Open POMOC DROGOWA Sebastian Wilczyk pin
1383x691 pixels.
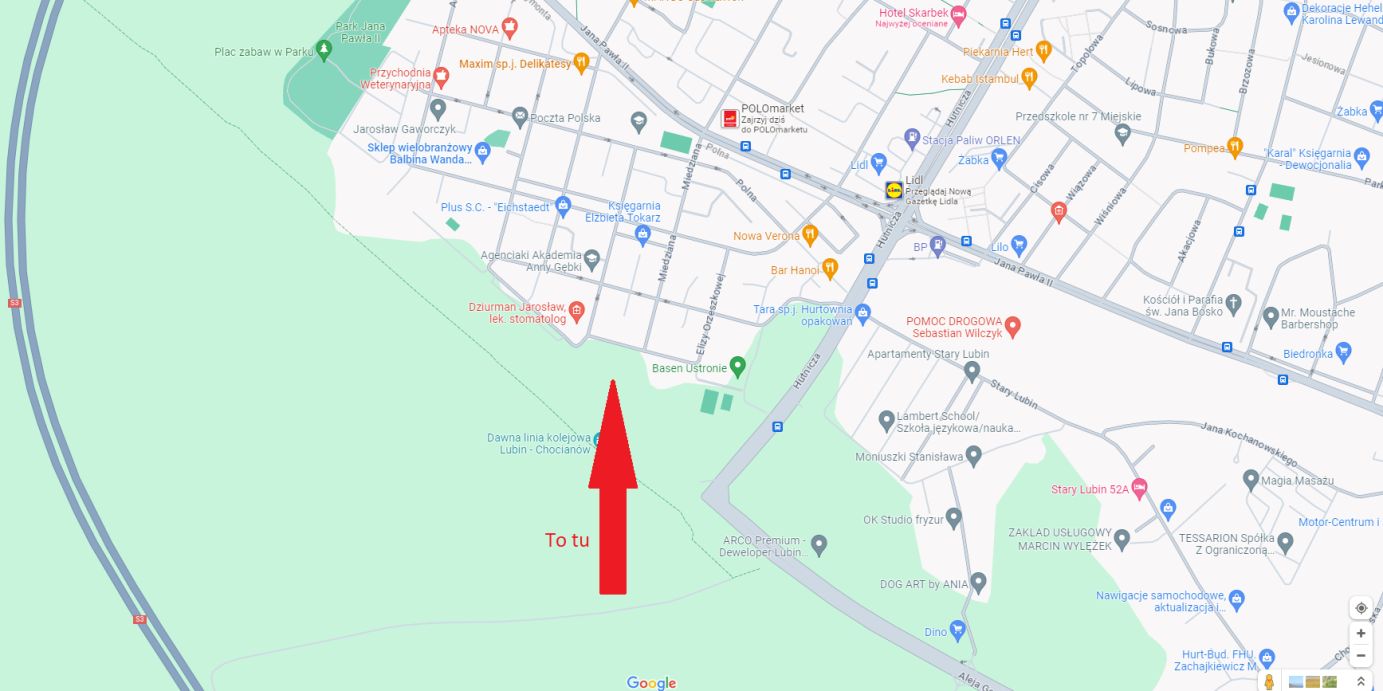coord(1012,325)
